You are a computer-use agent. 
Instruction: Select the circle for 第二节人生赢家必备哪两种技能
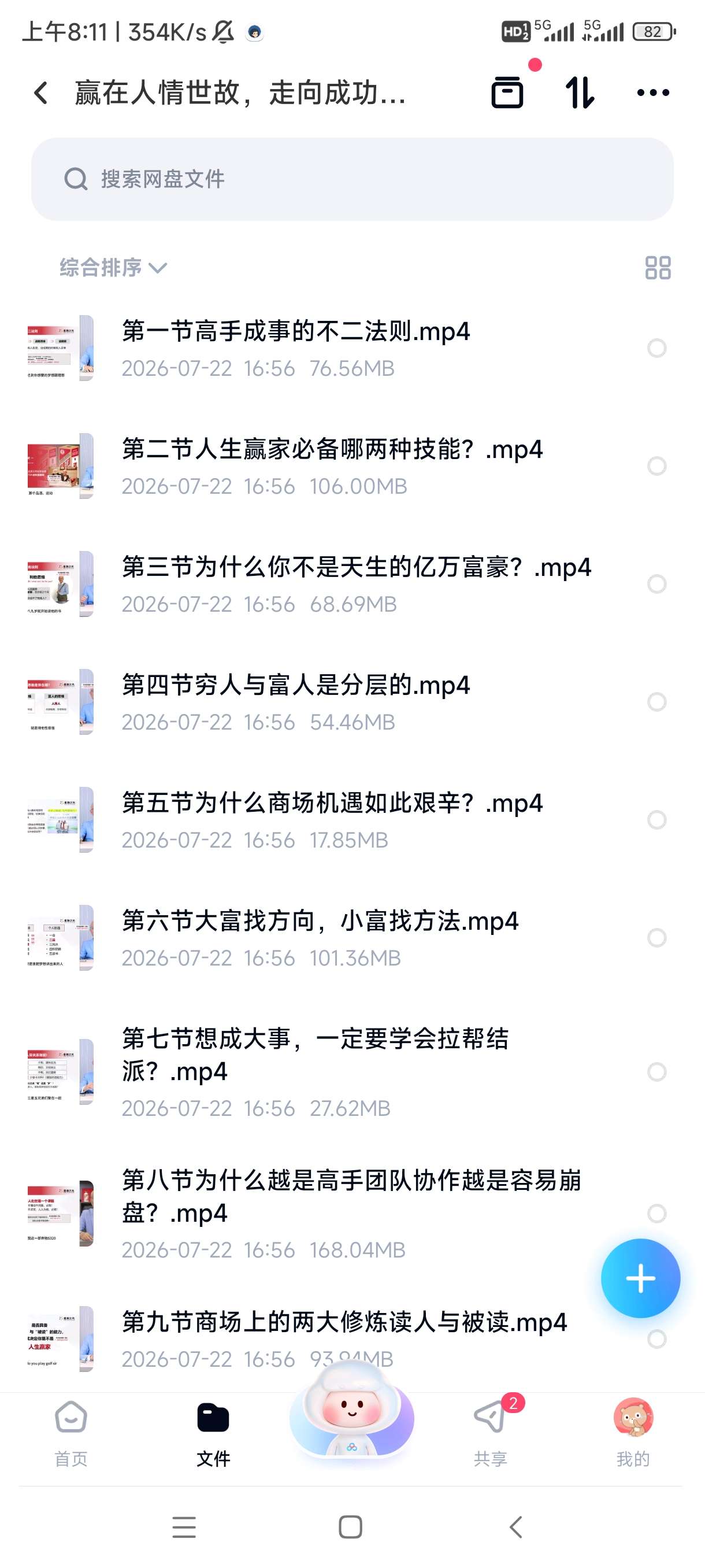point(656,466)
